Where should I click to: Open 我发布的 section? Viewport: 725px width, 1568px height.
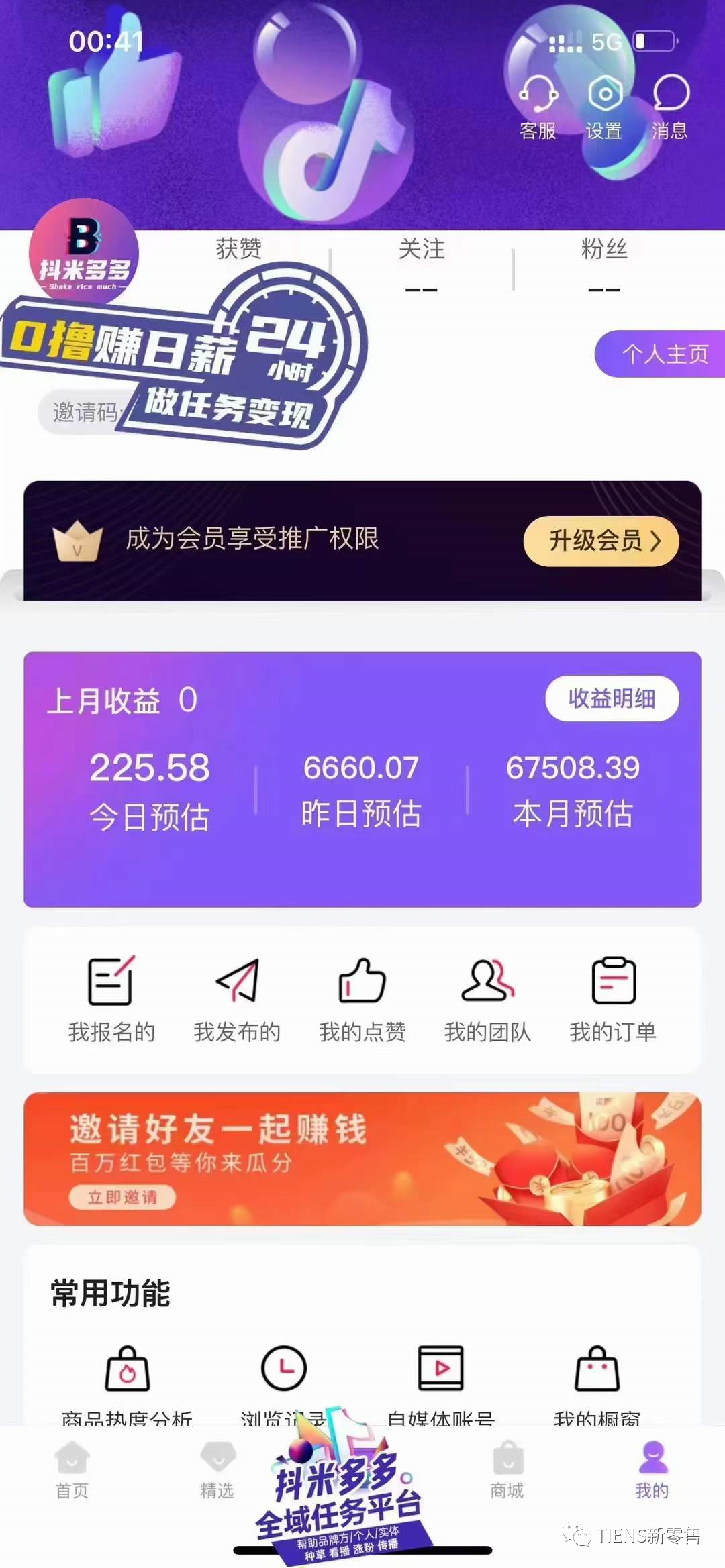click(x=237, y=999)
